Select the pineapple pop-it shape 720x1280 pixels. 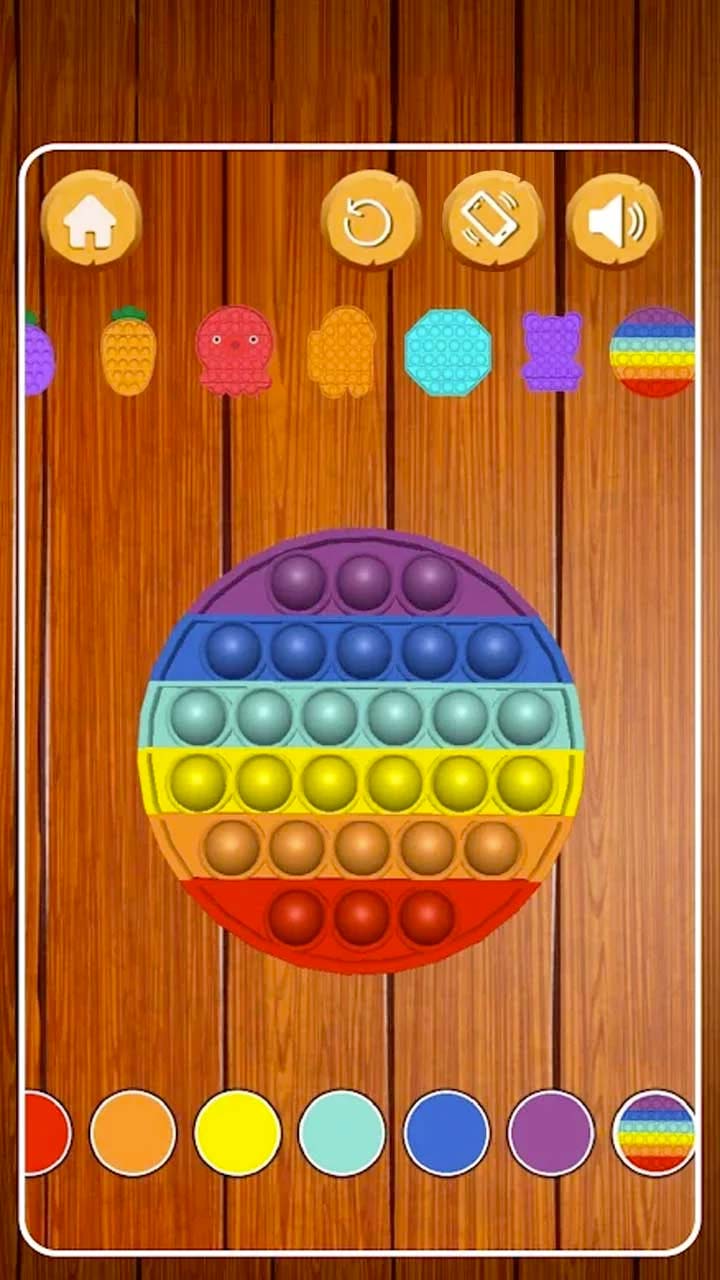(128, 352)
